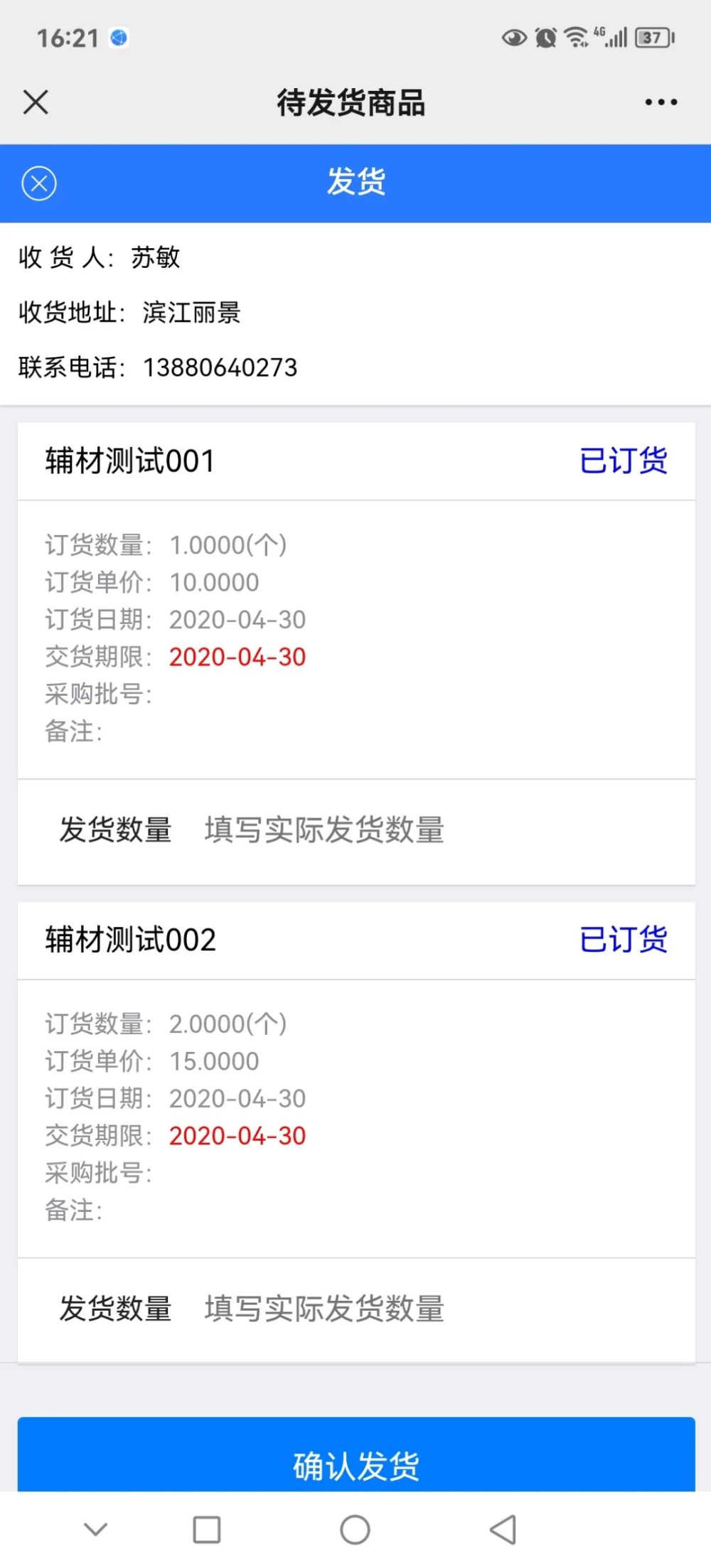
Task: Open the three-dot overflow menu
Action: tap(661, 102)
